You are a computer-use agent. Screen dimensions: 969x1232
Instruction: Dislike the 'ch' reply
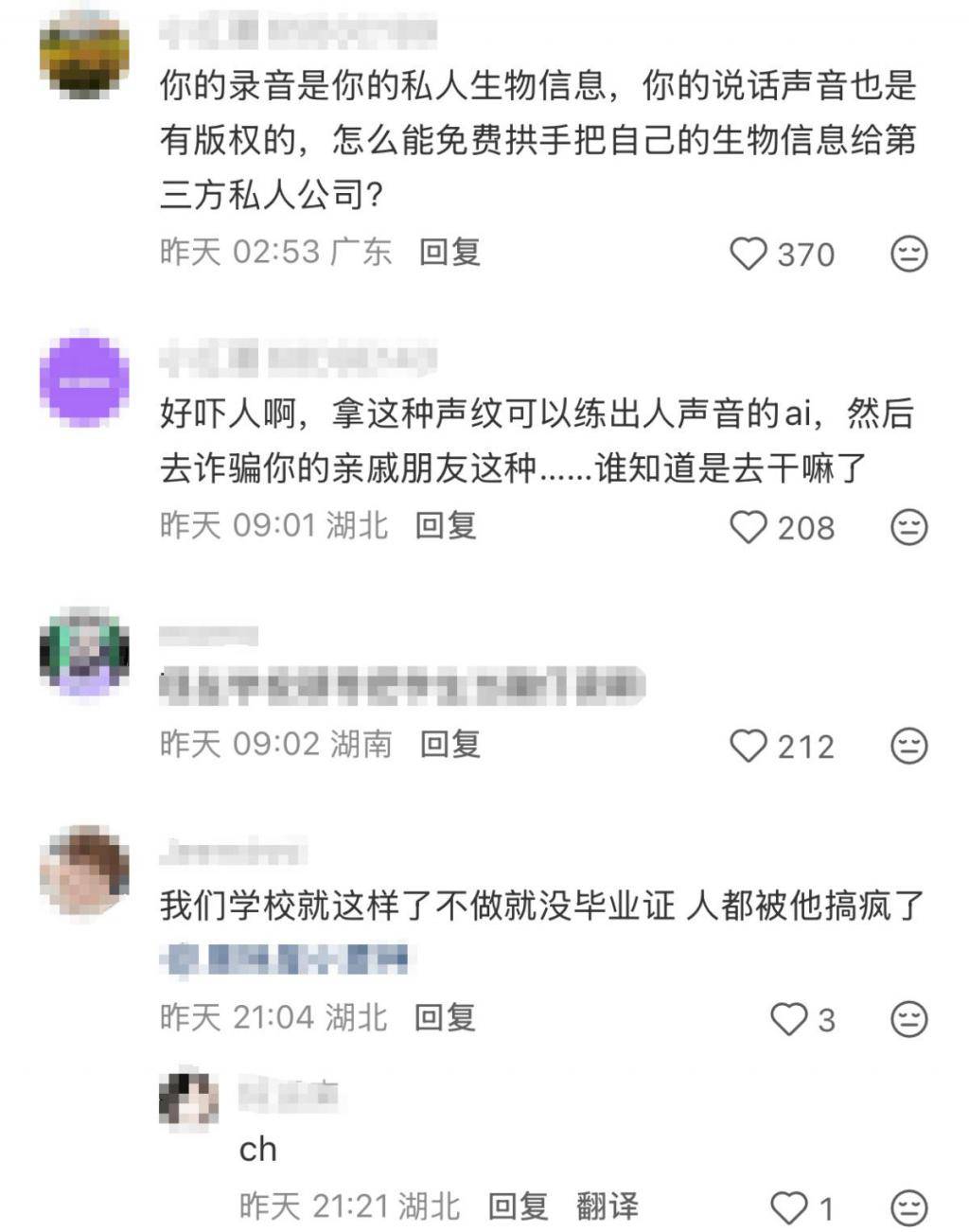[909, 1207]
